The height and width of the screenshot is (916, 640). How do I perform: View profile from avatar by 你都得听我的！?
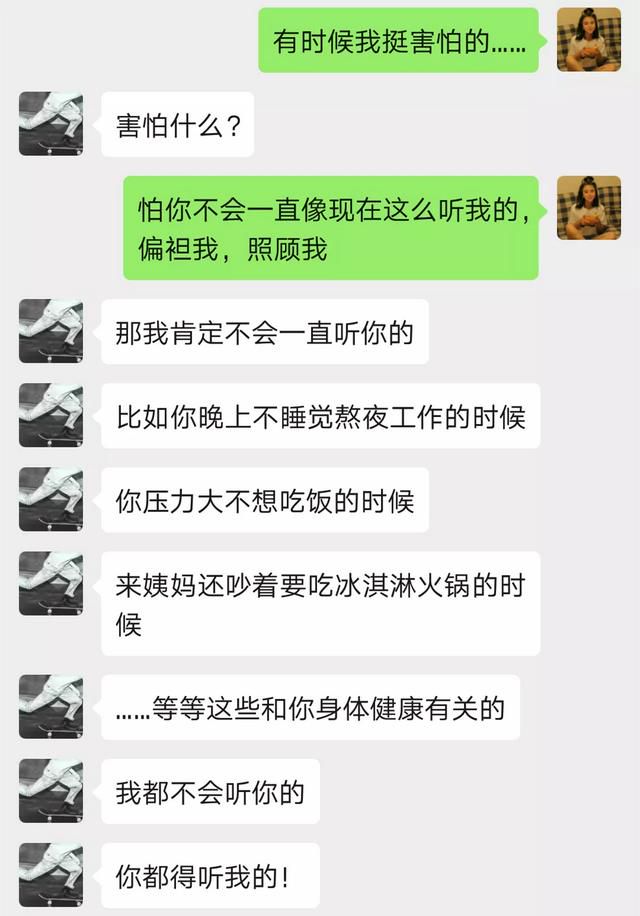click(50, 875)
